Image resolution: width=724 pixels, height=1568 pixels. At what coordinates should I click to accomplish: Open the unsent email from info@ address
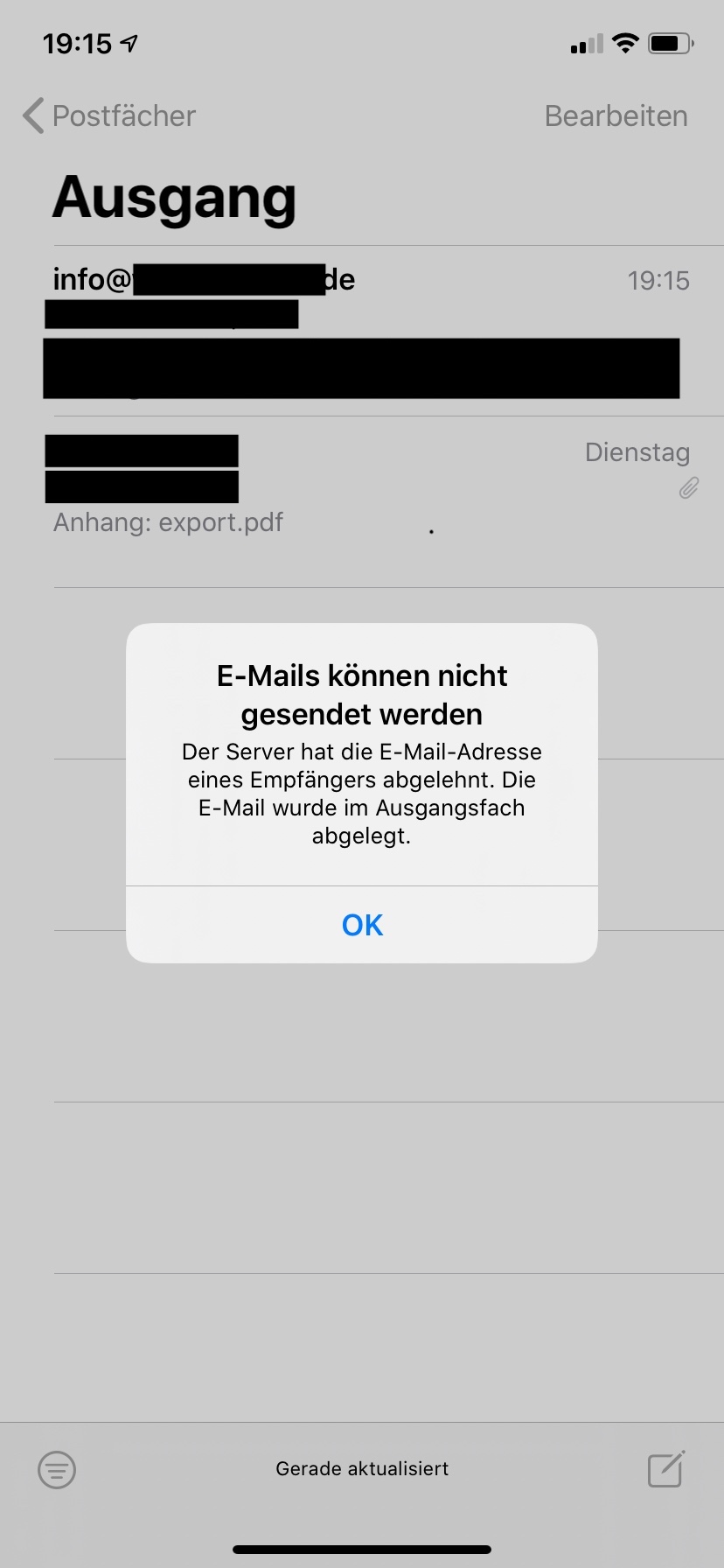click(362, 331)
